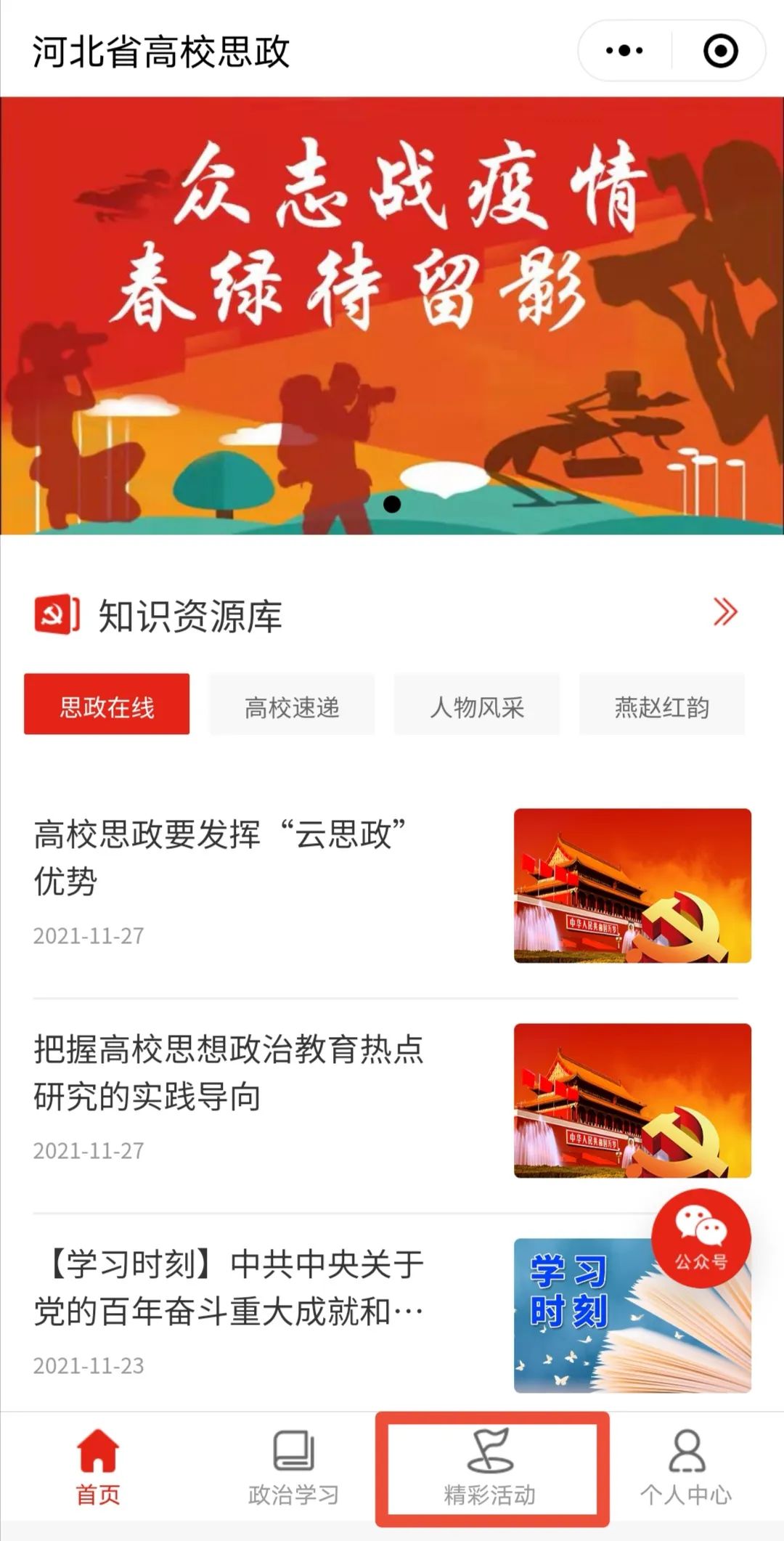The image size is (784, 1541).
Task: Open the 【学习时刻】 article
Action: pyautogui.click(x=229, y=1288)
